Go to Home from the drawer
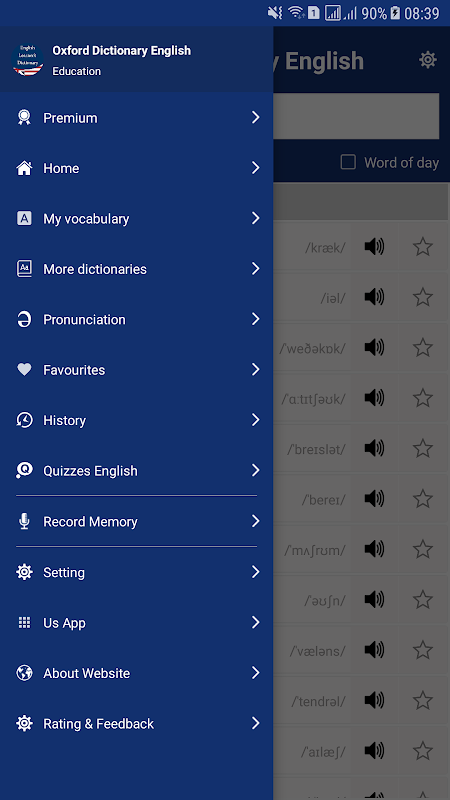This screenshot has width=450, height=800. 136,168
